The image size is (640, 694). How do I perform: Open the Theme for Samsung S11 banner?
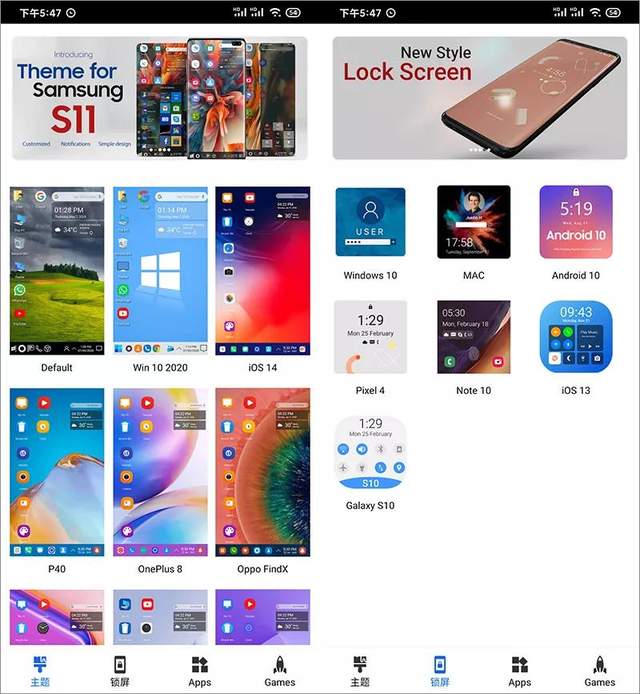(160, 98)
